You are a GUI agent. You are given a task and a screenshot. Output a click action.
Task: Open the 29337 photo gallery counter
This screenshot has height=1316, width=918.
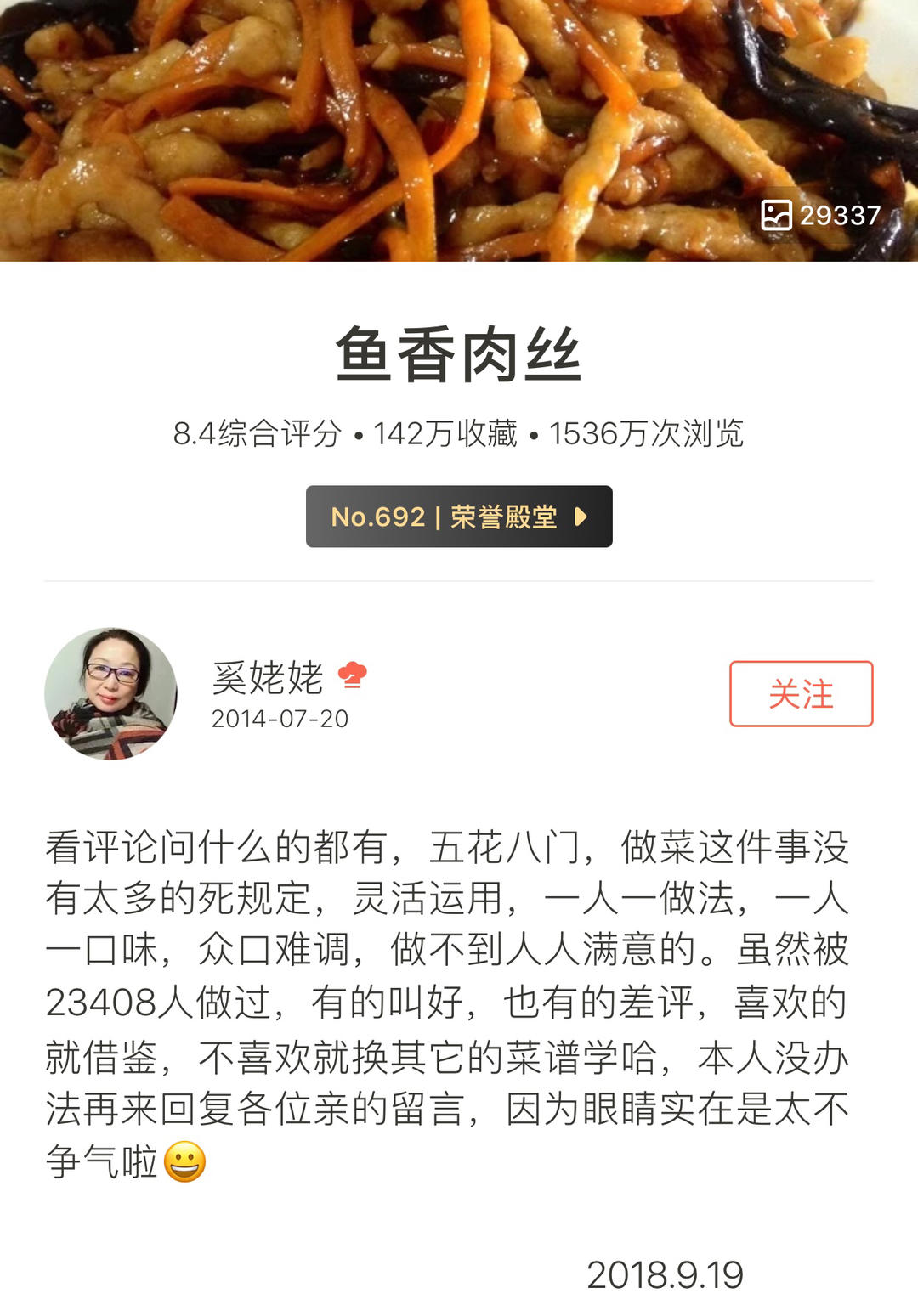[820, 215]
